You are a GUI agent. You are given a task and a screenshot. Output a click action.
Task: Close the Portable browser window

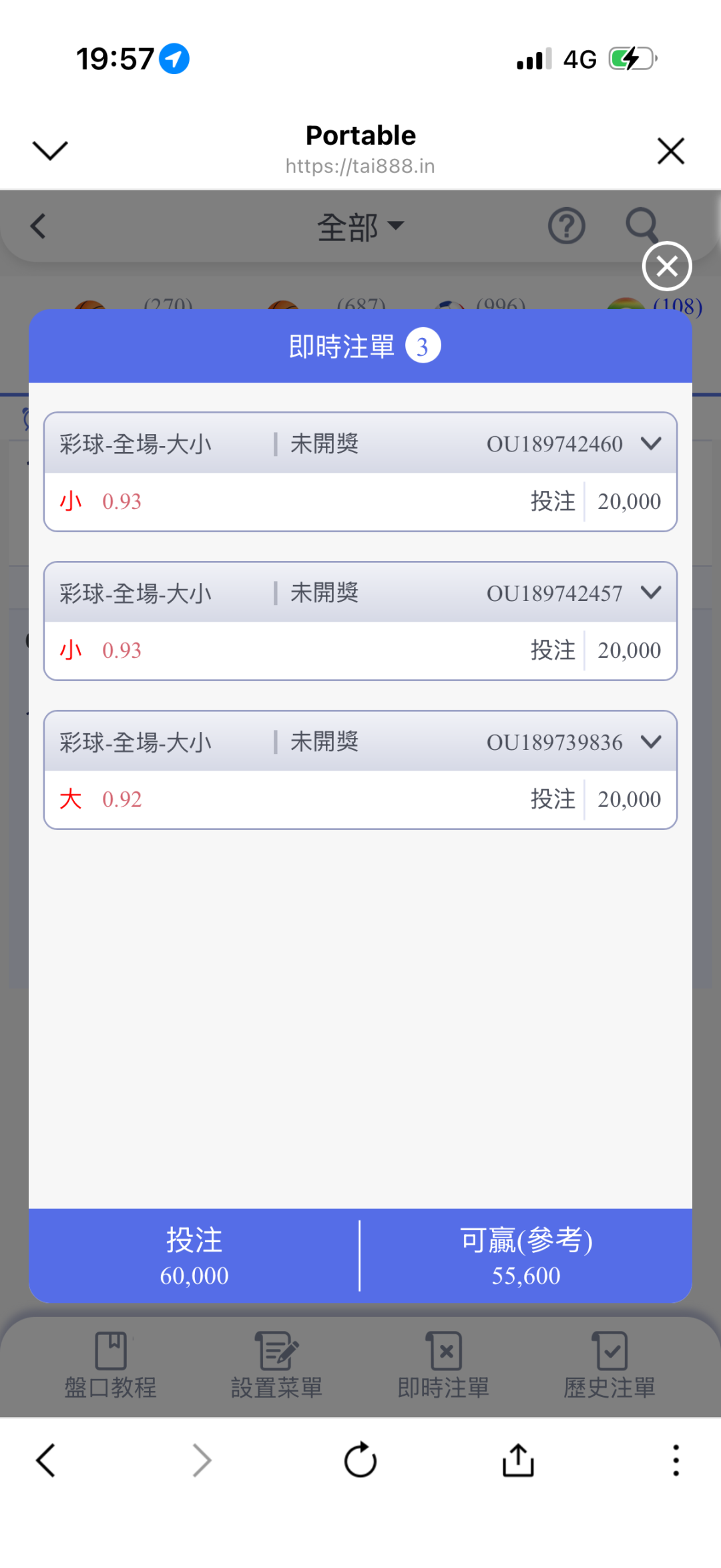tap(671, 151)
